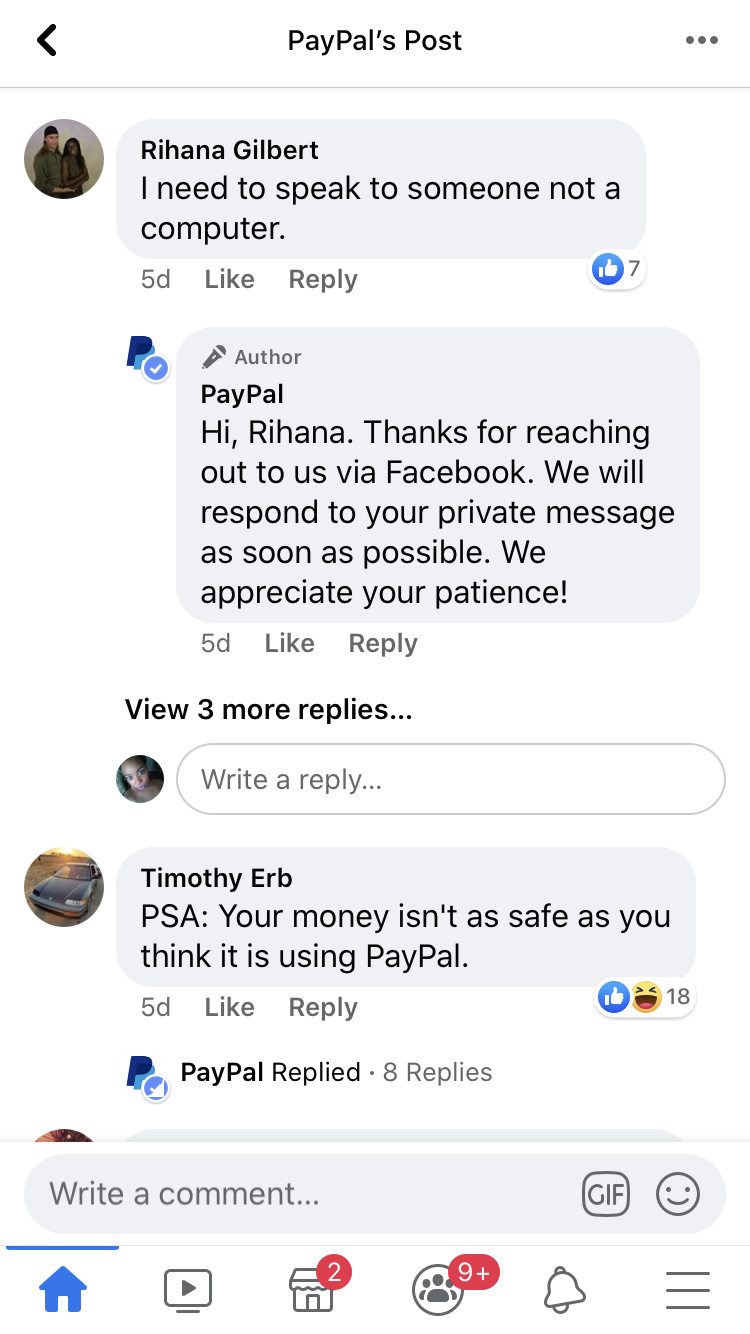
Task: Open the Groups tab
Action: click(438, 1289)
